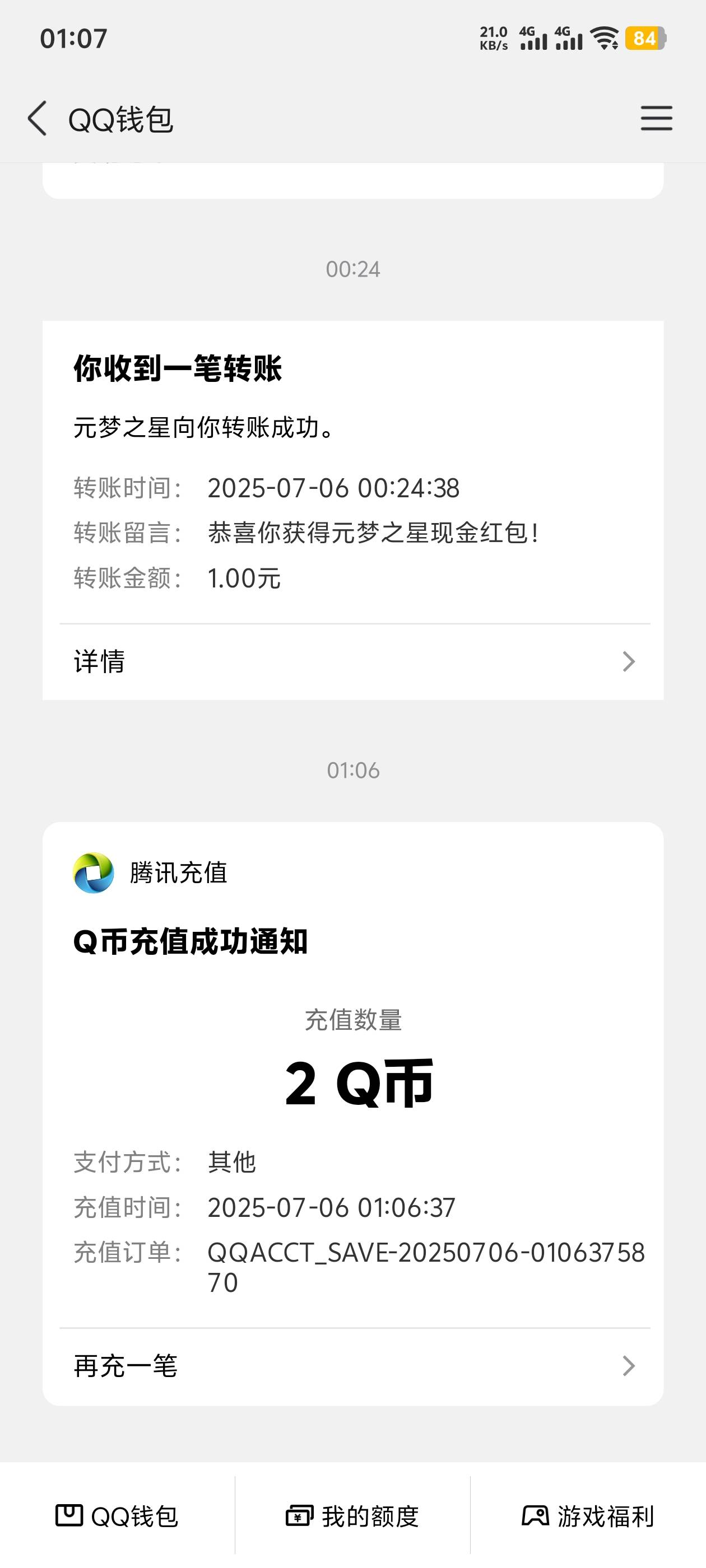Open the QQ钱包 bottom menu
This screenshot has width=706, height=1568.
(x=117, y=1516)
